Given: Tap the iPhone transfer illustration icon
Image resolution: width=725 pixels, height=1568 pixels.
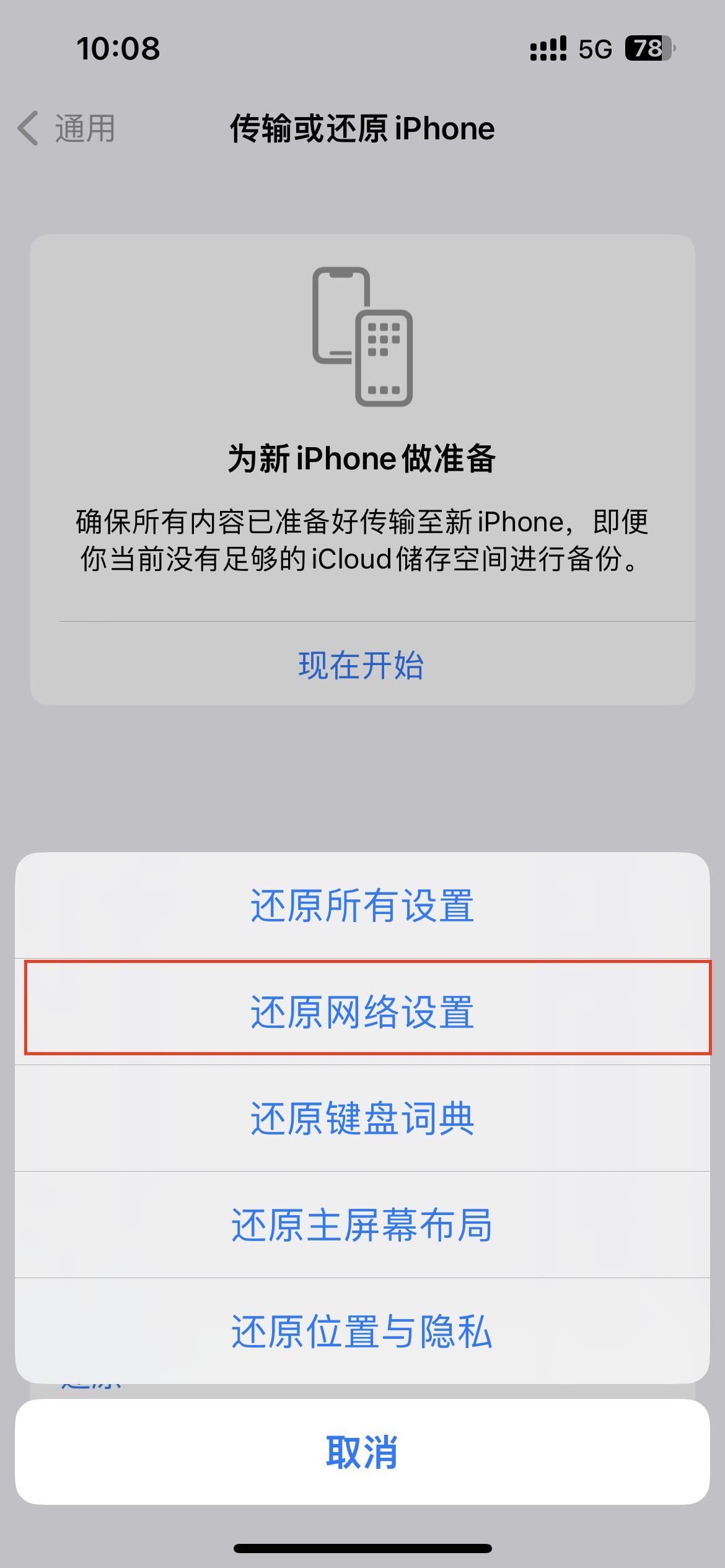Looking at the screenshot, I should 362,338.
